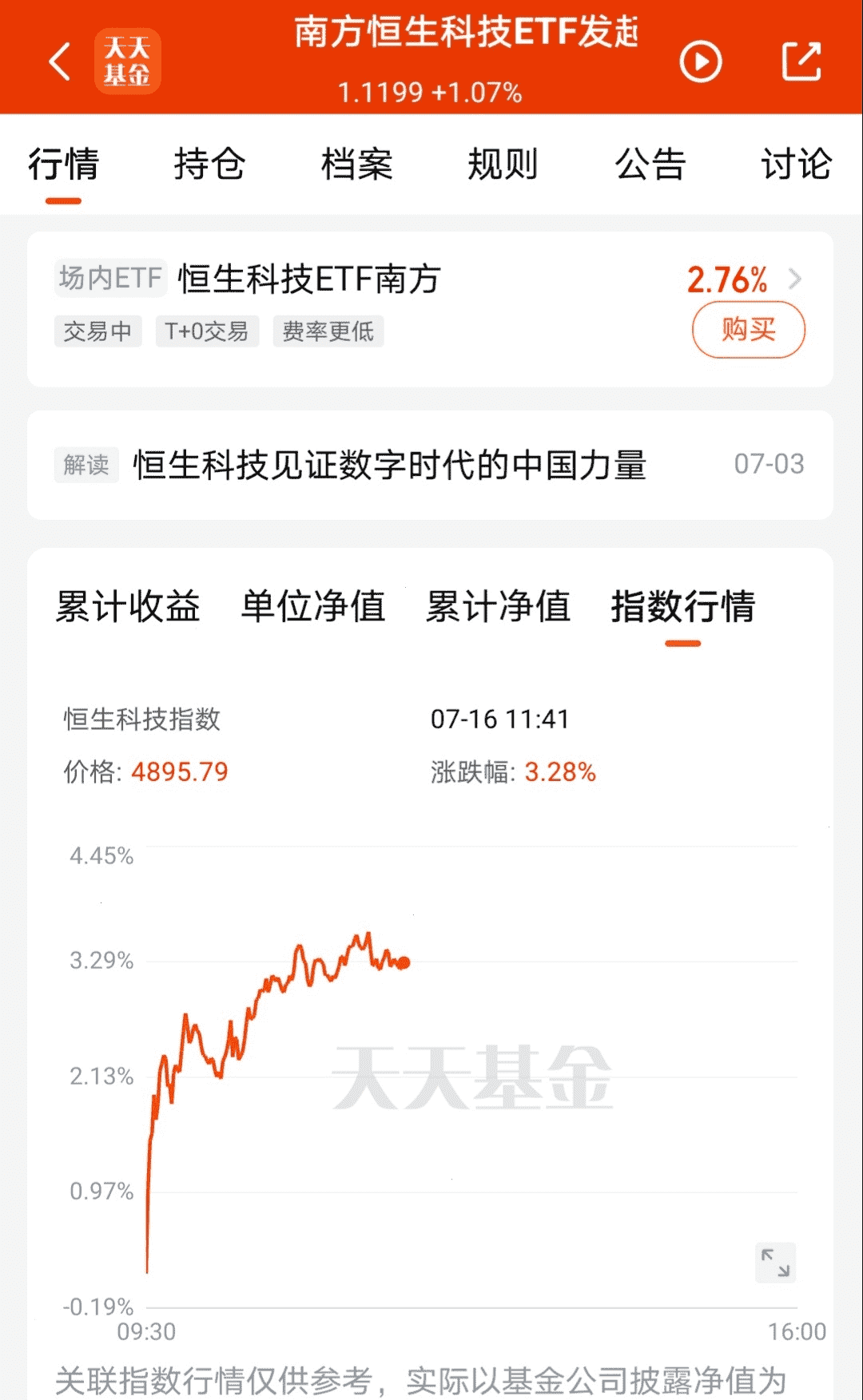
Task: Tap the 购买 button
Action: pos(748,330)
